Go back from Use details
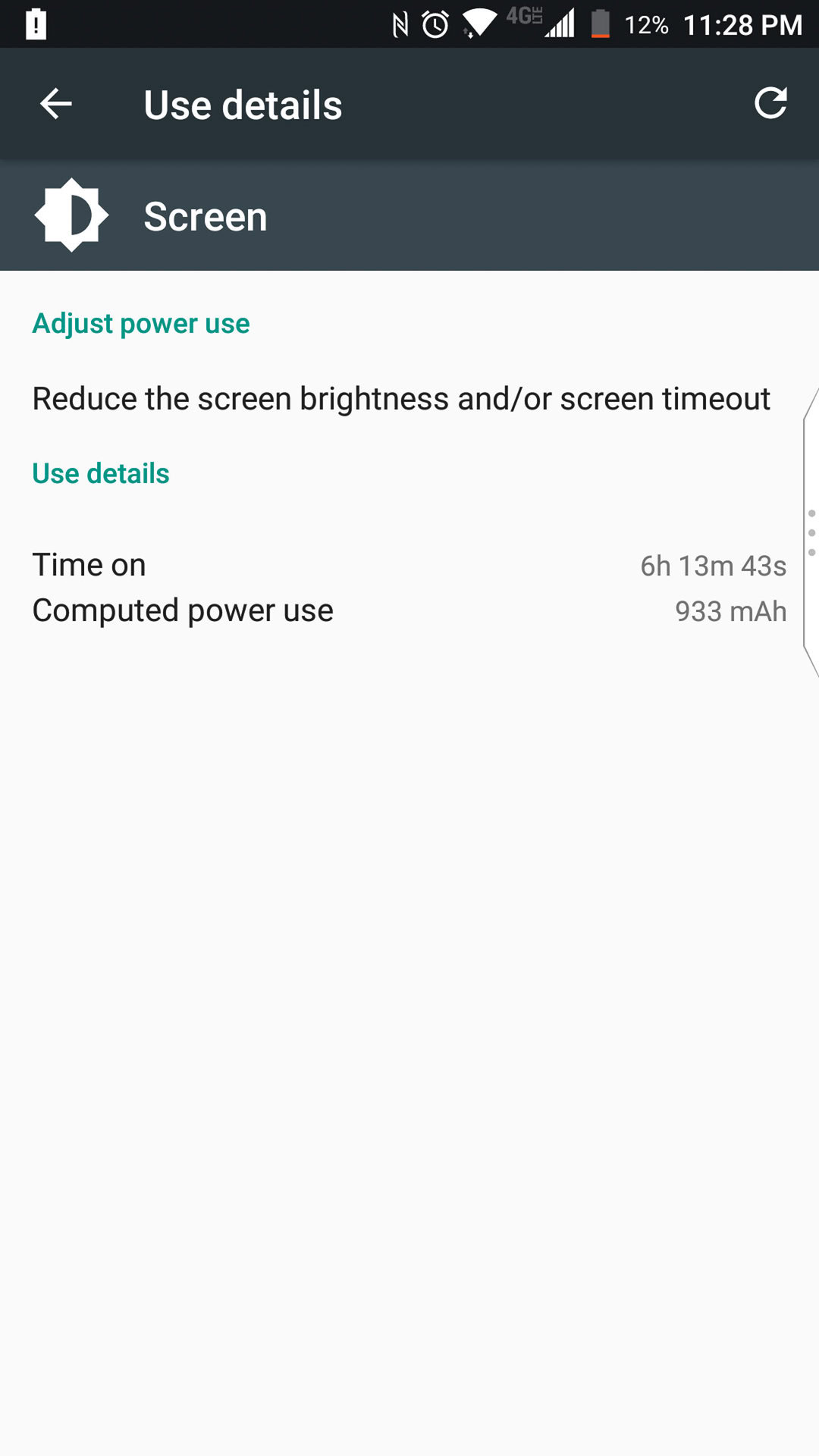 55,104
